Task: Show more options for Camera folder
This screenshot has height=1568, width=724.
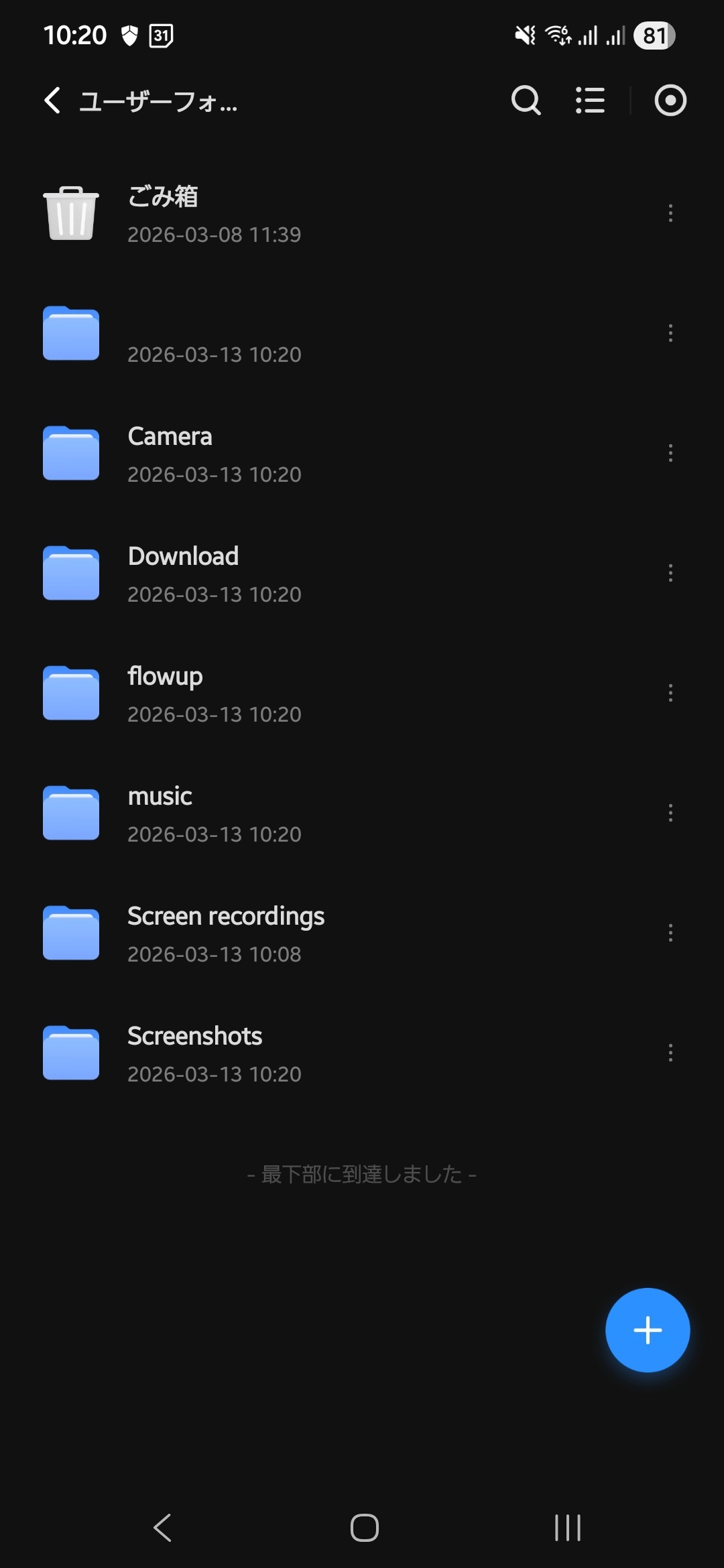Action: 670,453
